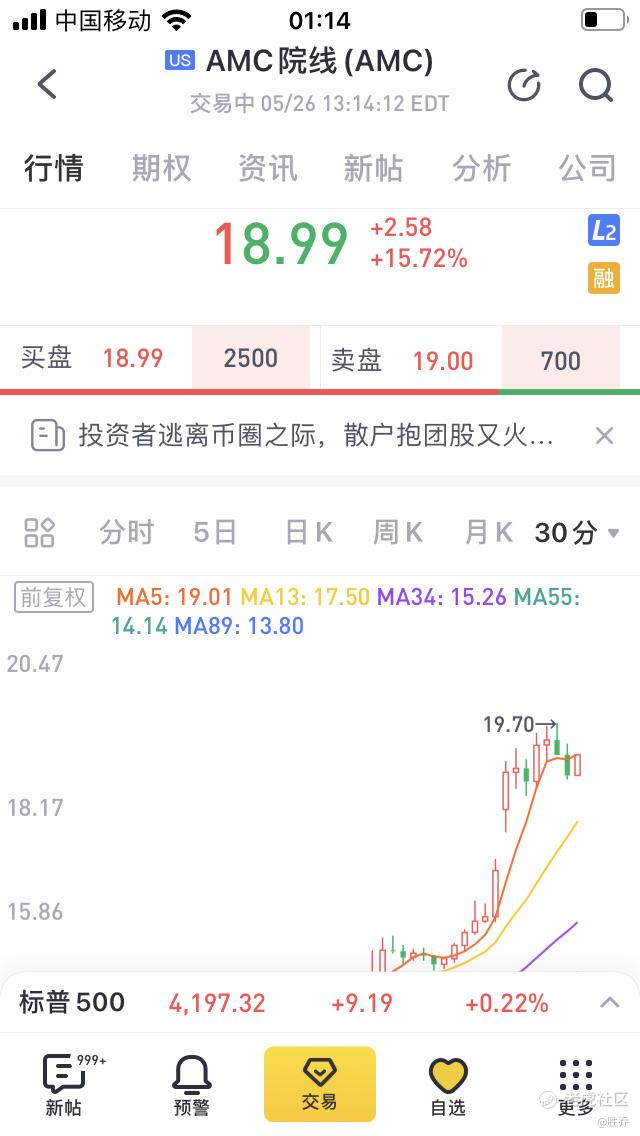Open the news headline about 投资者逃离币圈

coord(315,435)
